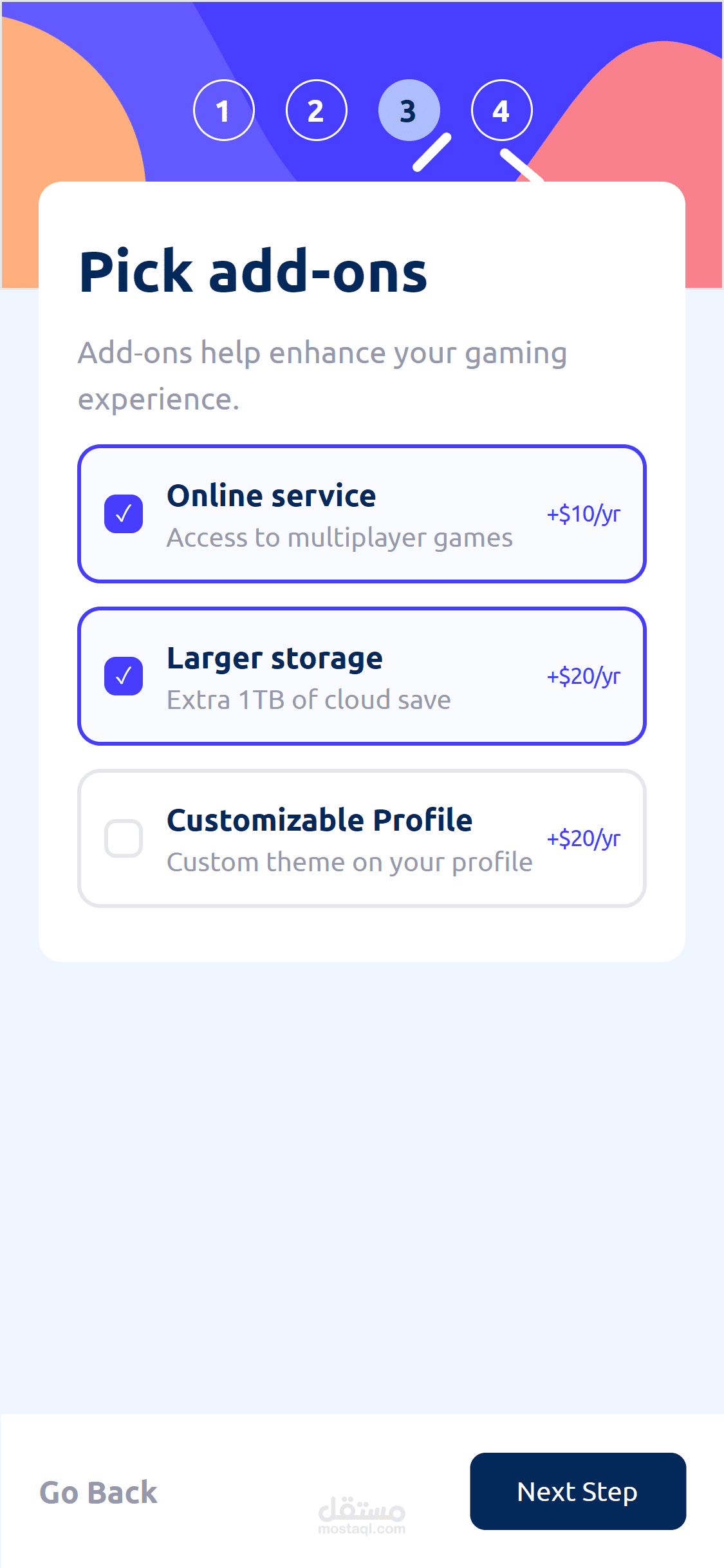Uncheck the Online service add-on
The height and width of the screenshot is (1568, 724).
tap(124, 514)
